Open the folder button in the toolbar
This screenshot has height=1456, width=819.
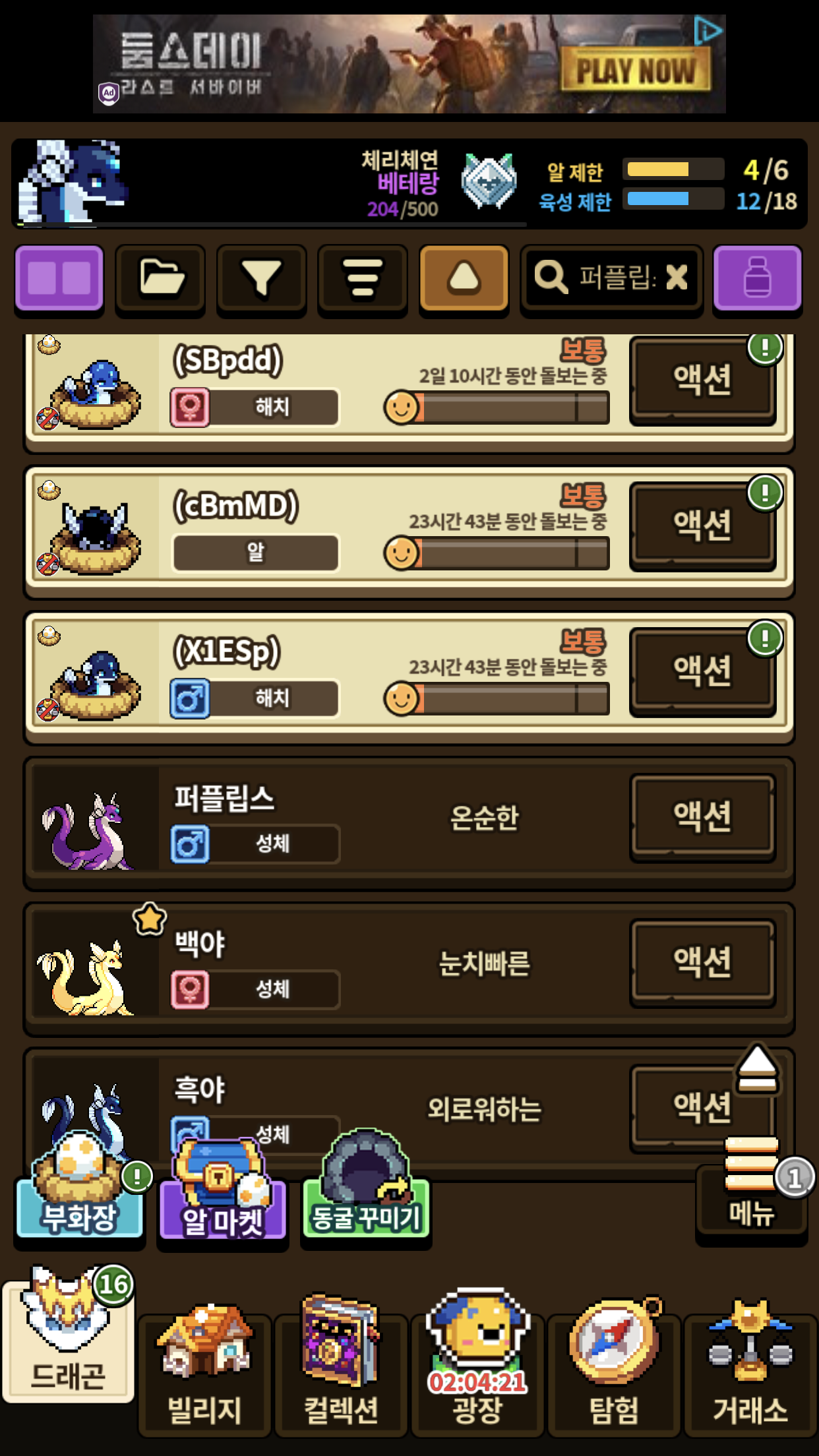pyautogui.click(x=160, y=278)
